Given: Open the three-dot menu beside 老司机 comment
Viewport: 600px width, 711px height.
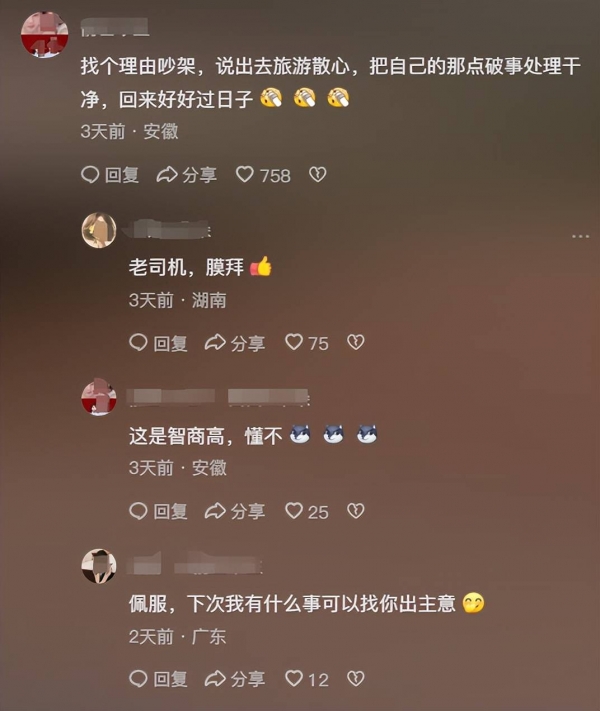Looking at the screenshot, I should point(580,235).
